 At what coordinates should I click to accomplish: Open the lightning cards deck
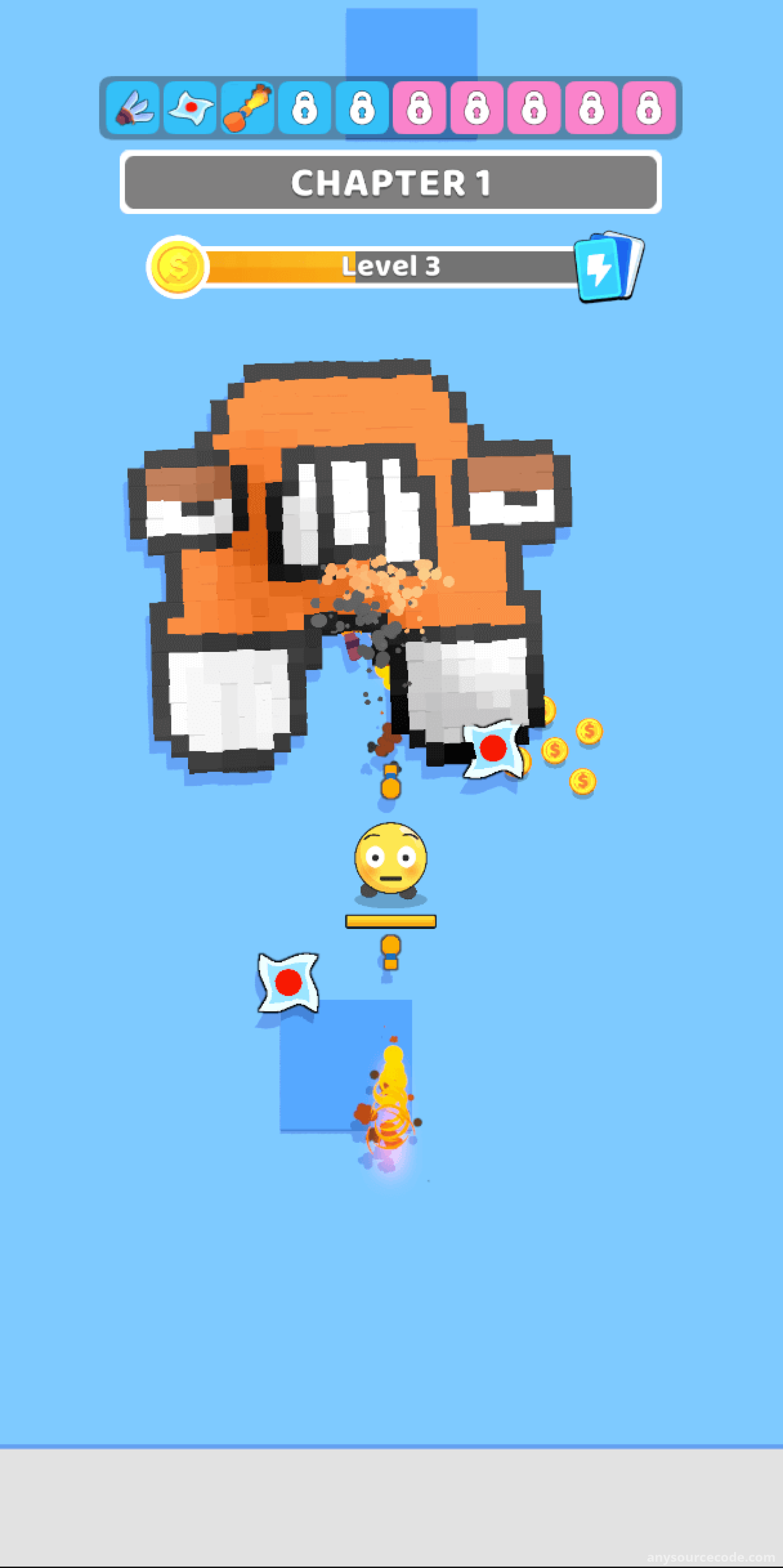pyautogui.click(x=607, y=267)
